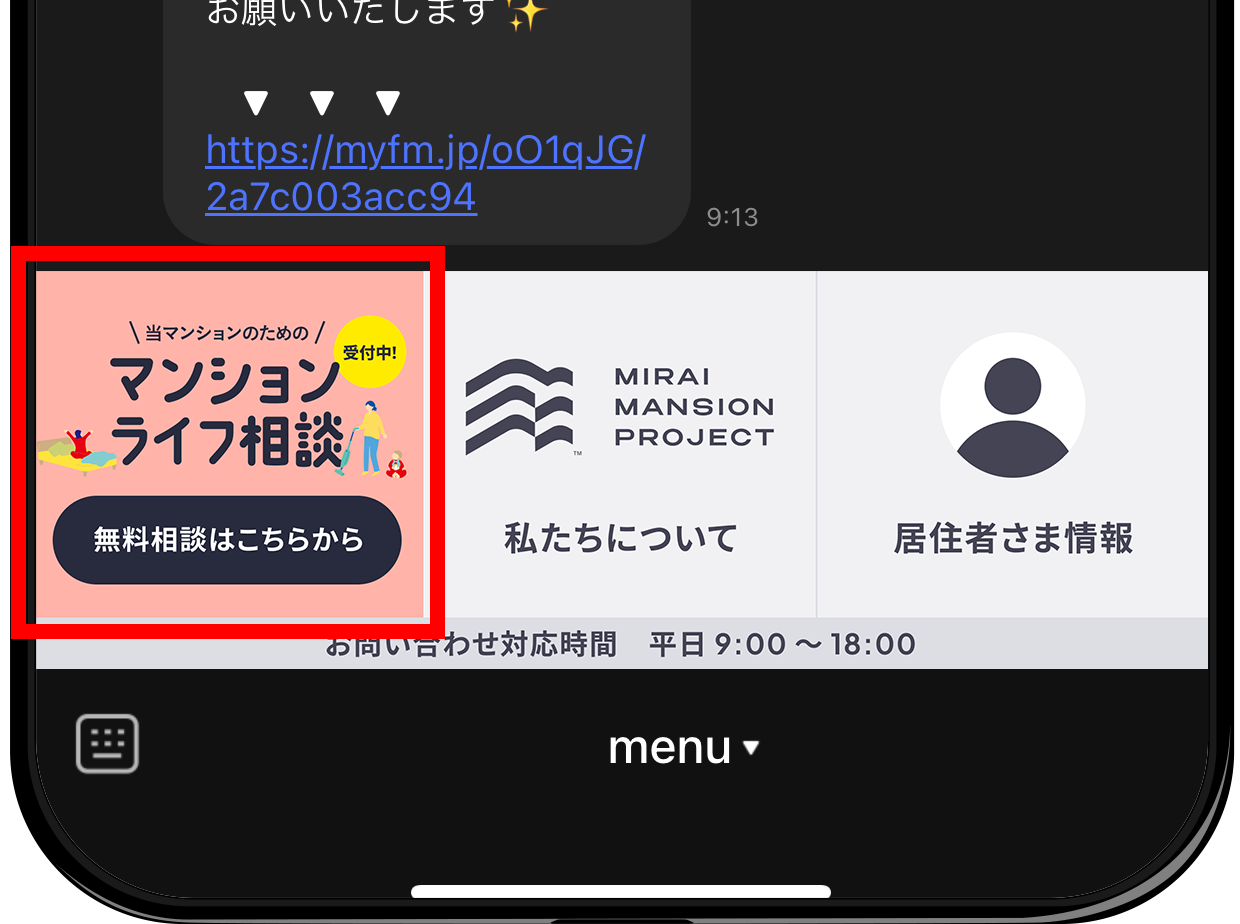Screen dimensions: 1240x924
Task: Open the 私たちについて tile
Action: (x=620, y=445)
